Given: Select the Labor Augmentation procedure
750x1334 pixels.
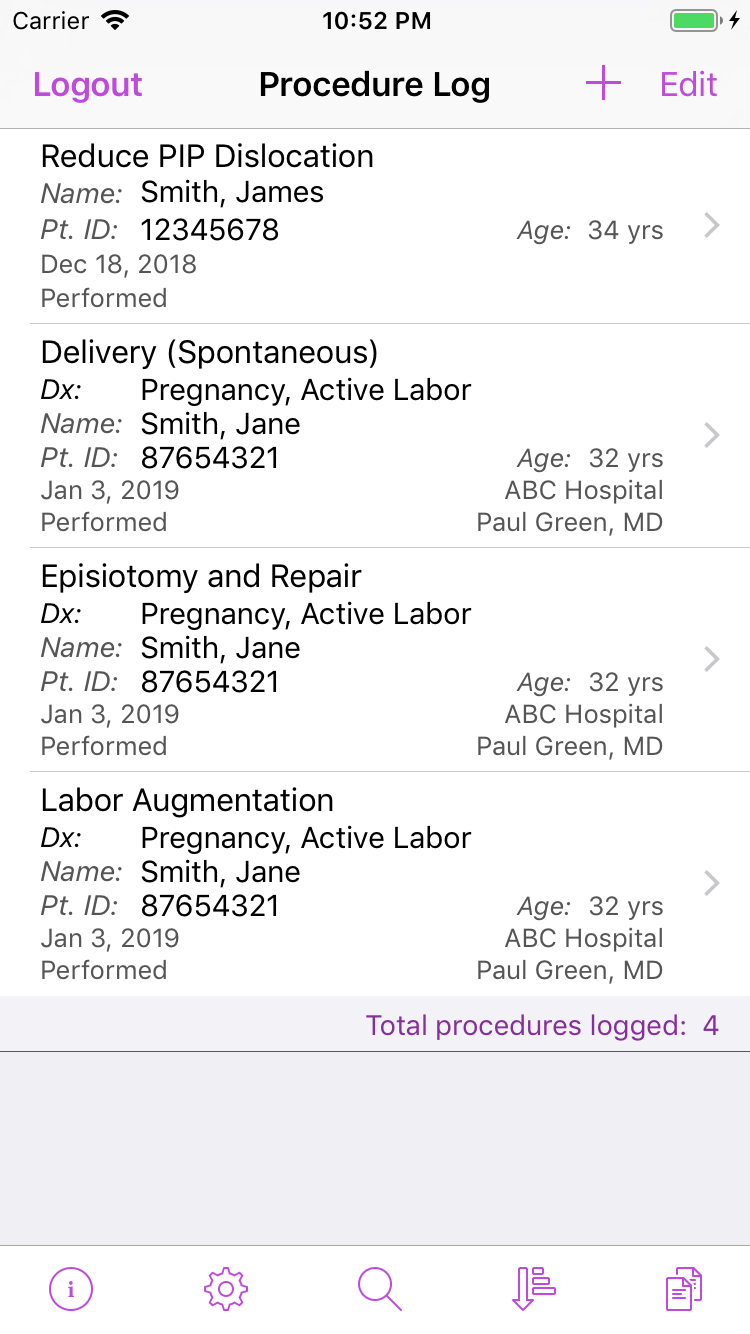Looking at the screenshot, I should point(375,884).
